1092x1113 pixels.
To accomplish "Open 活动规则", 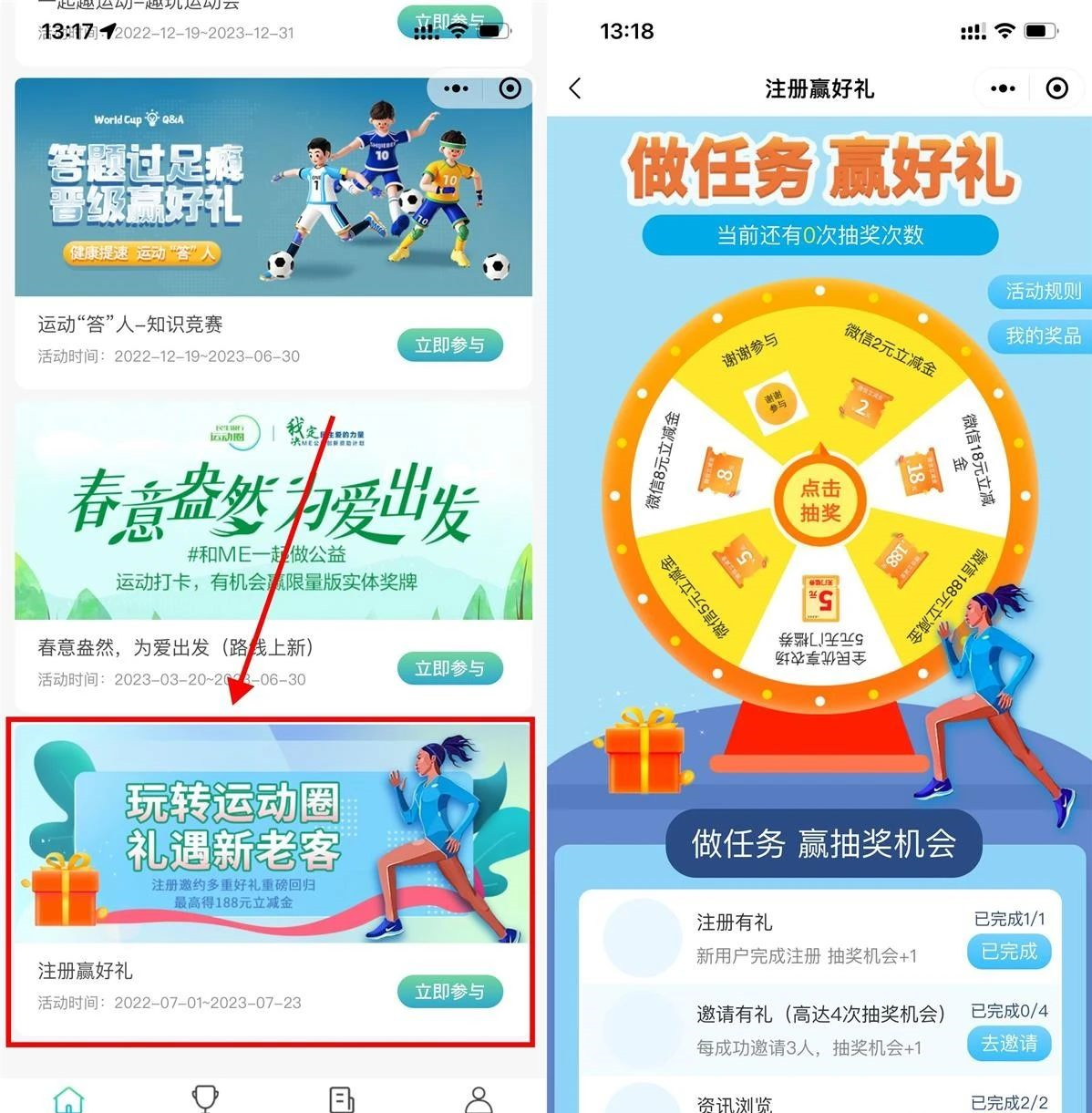I will tap(1041, 292).
